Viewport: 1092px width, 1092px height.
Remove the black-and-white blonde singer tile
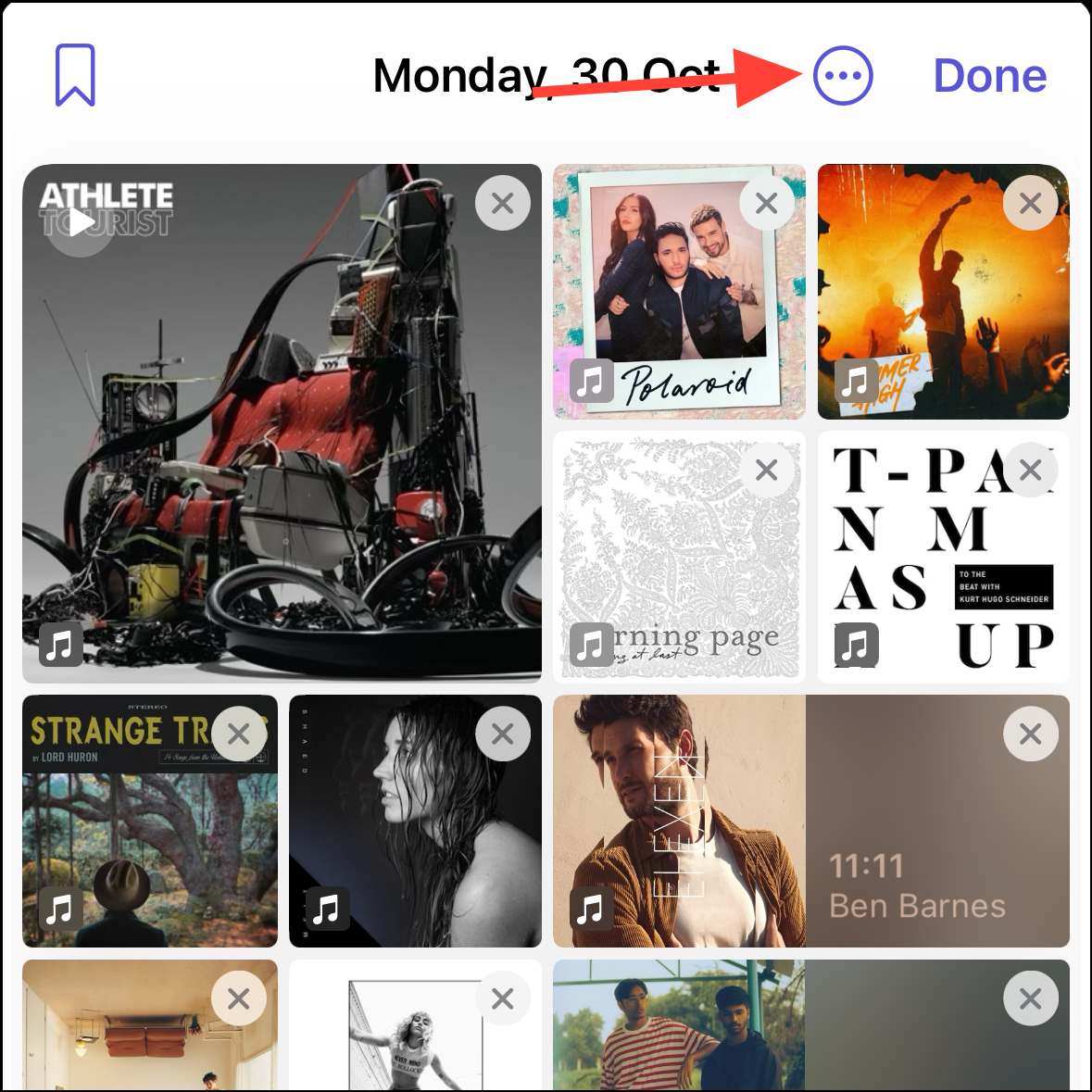503,998
